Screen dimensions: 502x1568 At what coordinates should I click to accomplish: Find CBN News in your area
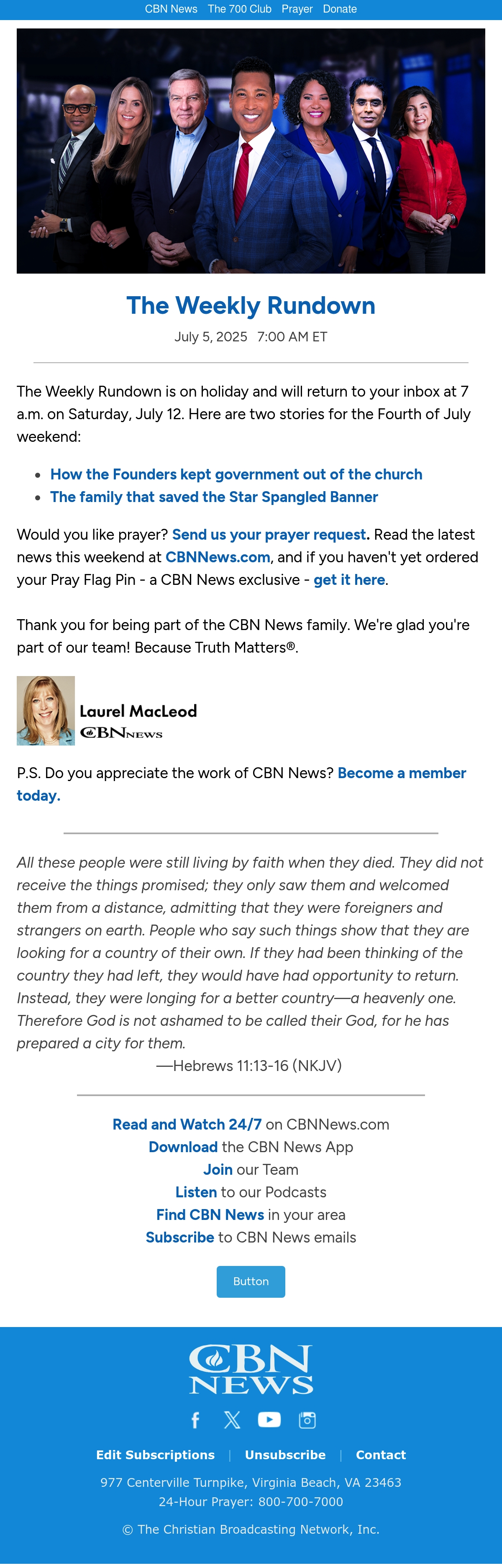(x=210, y=1214)
